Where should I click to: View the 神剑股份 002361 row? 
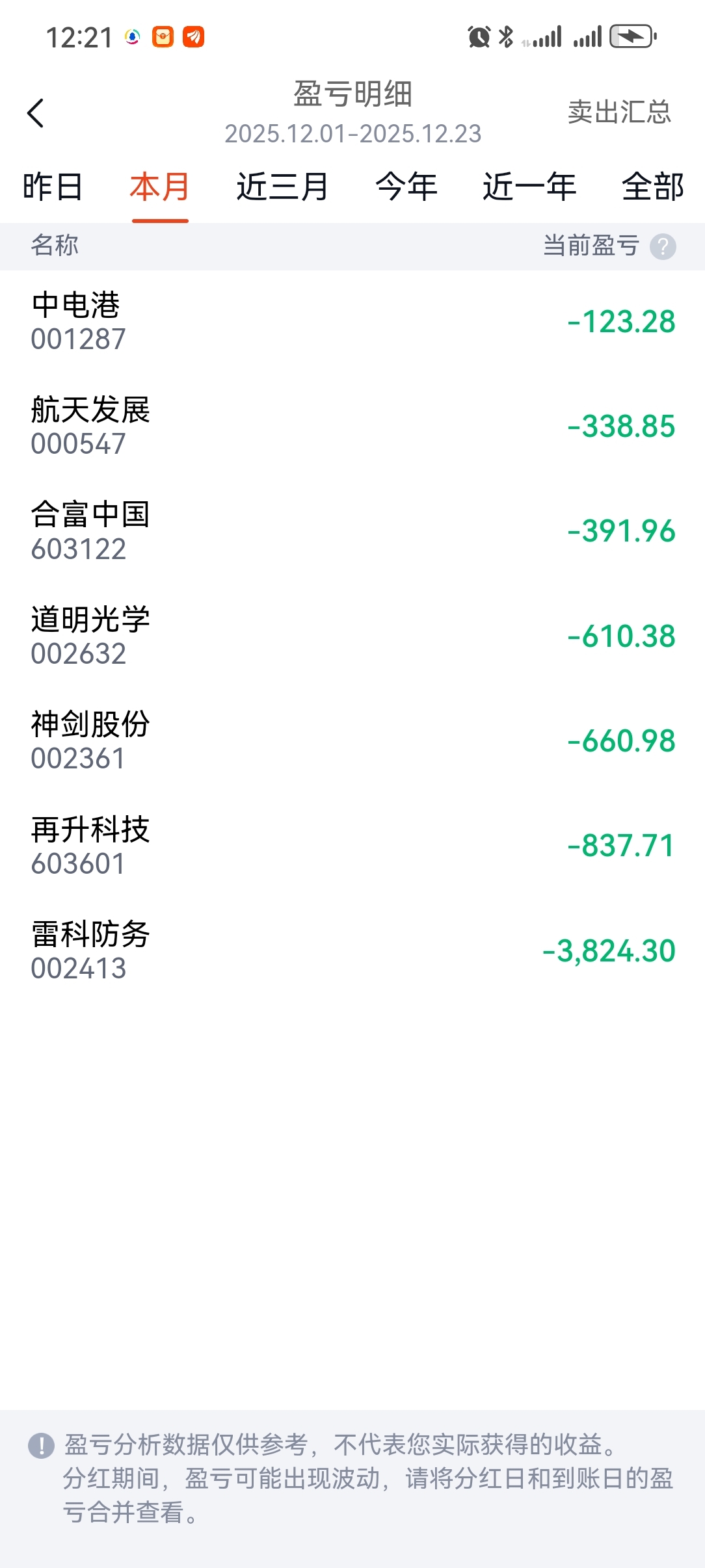(x=352, y=741)
